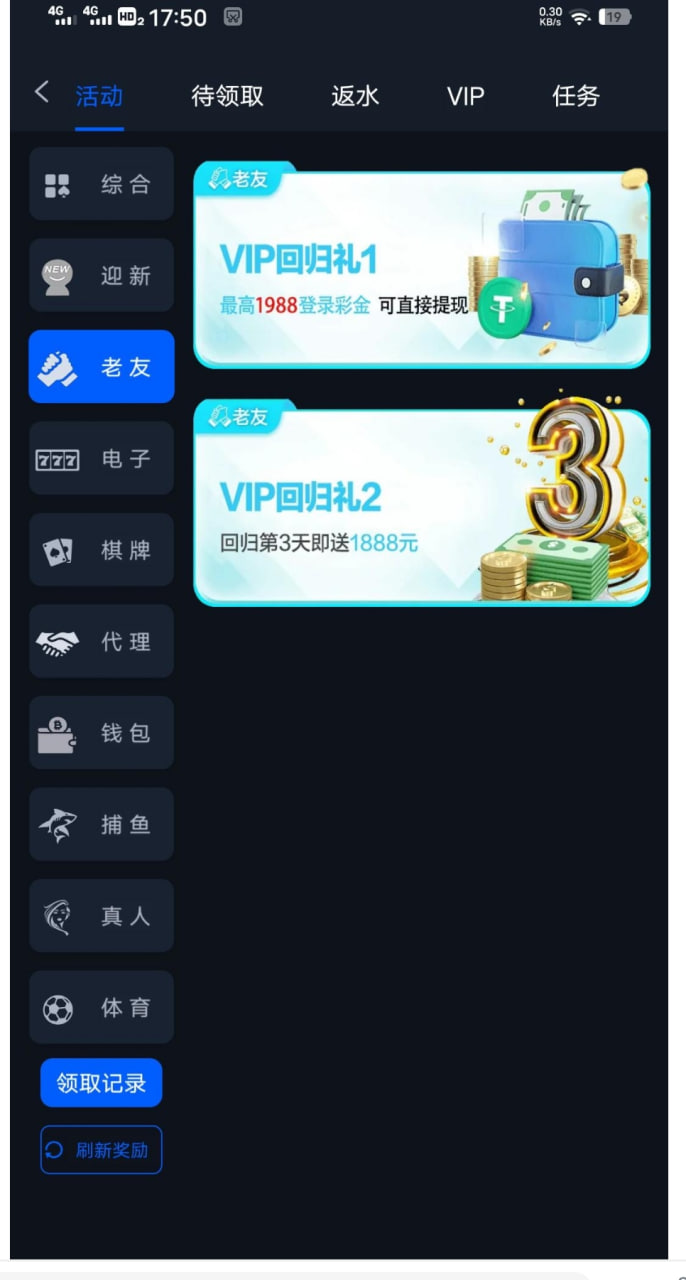Switch to the 任务 tab

pyautogui.click(x=576, y=96)
